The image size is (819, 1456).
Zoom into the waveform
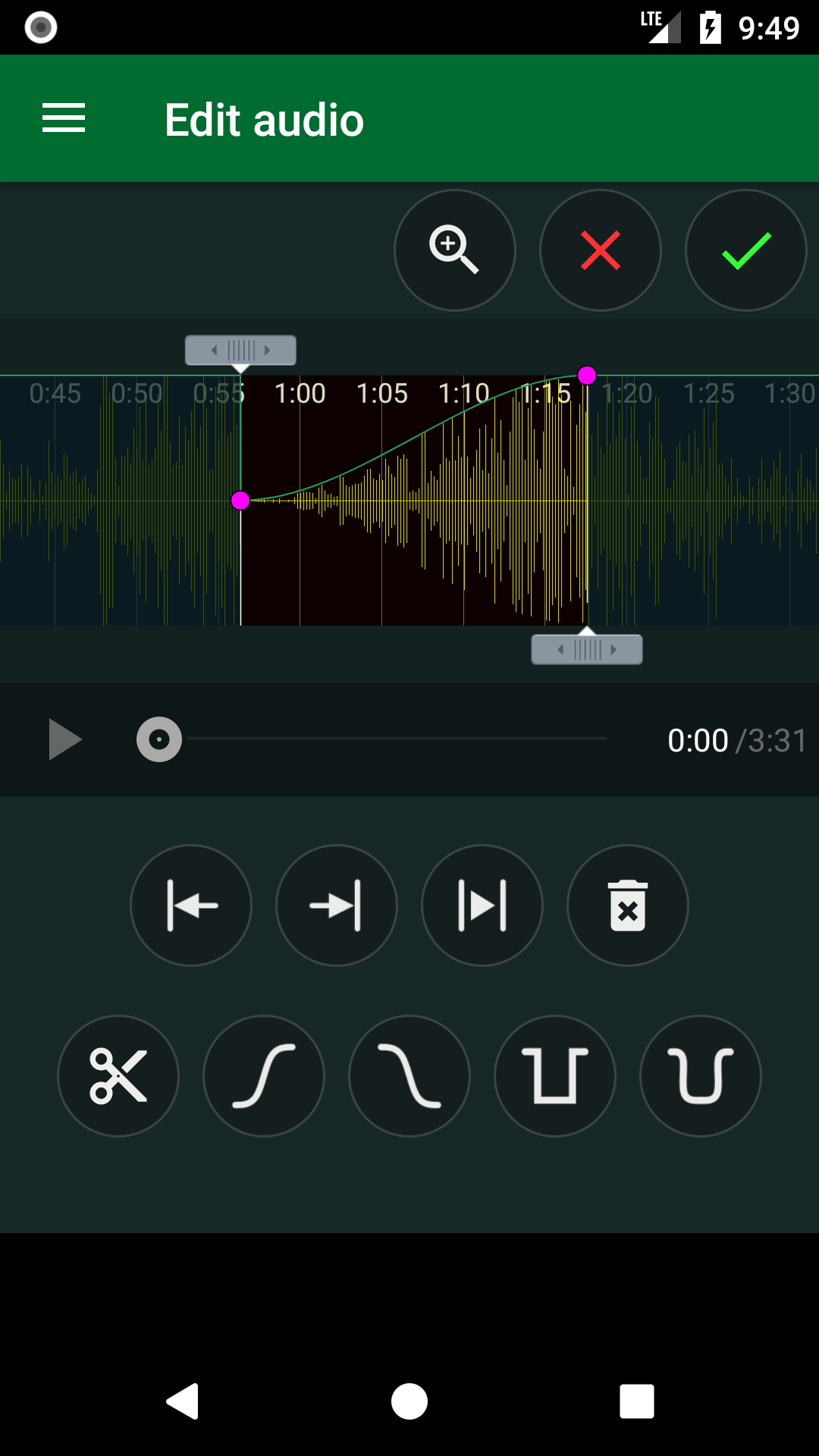pos(454,249)
